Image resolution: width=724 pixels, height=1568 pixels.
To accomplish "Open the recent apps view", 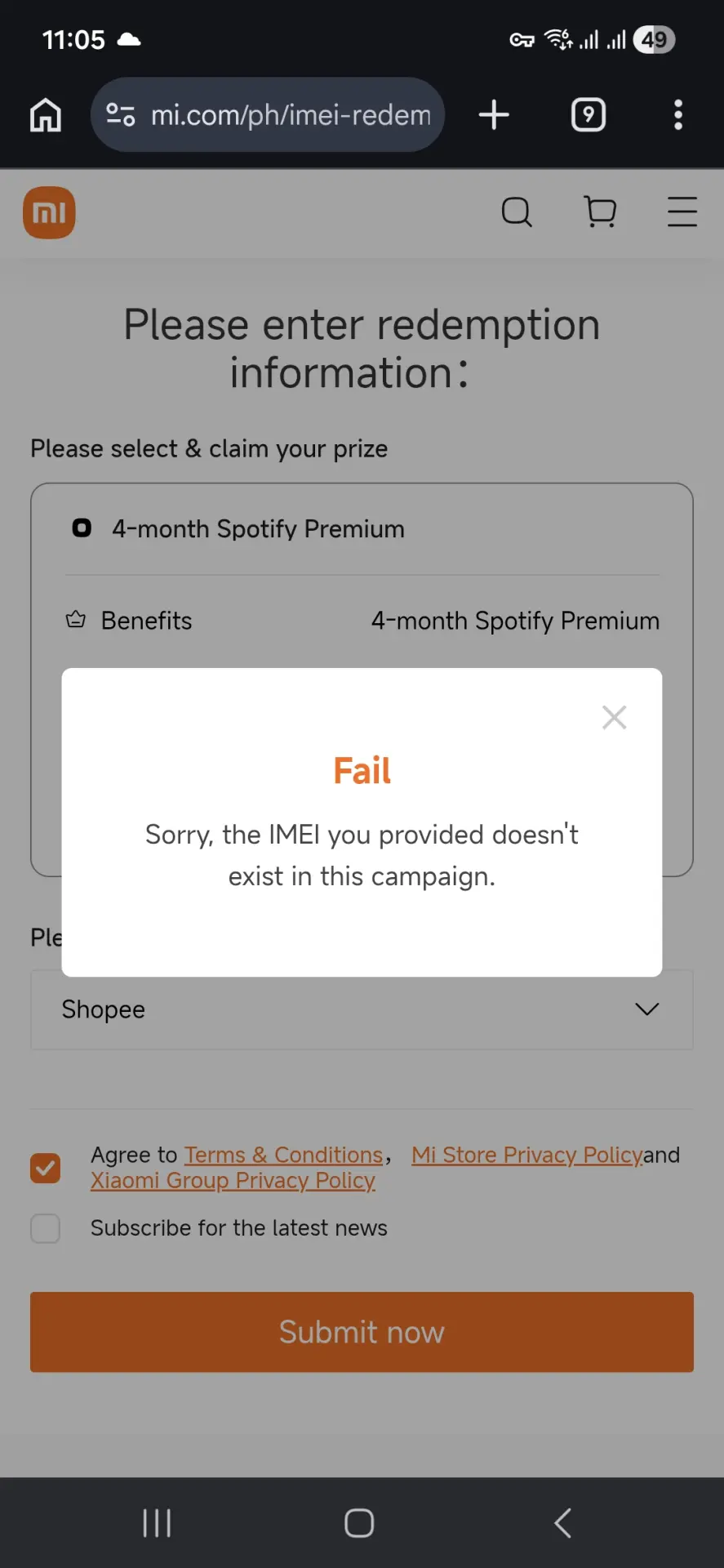I will [157, 1523].
